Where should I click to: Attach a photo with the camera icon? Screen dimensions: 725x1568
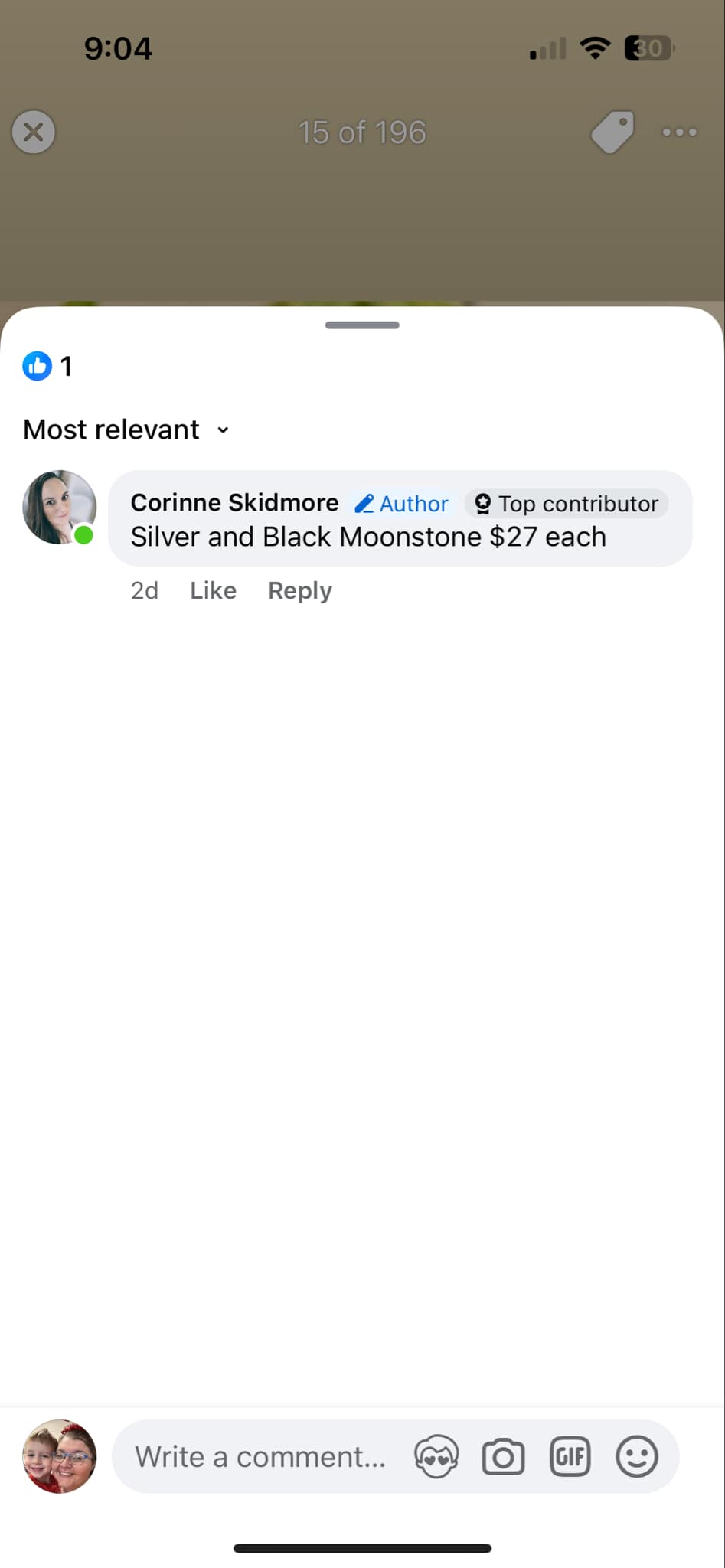click(x=503, y=1456)
